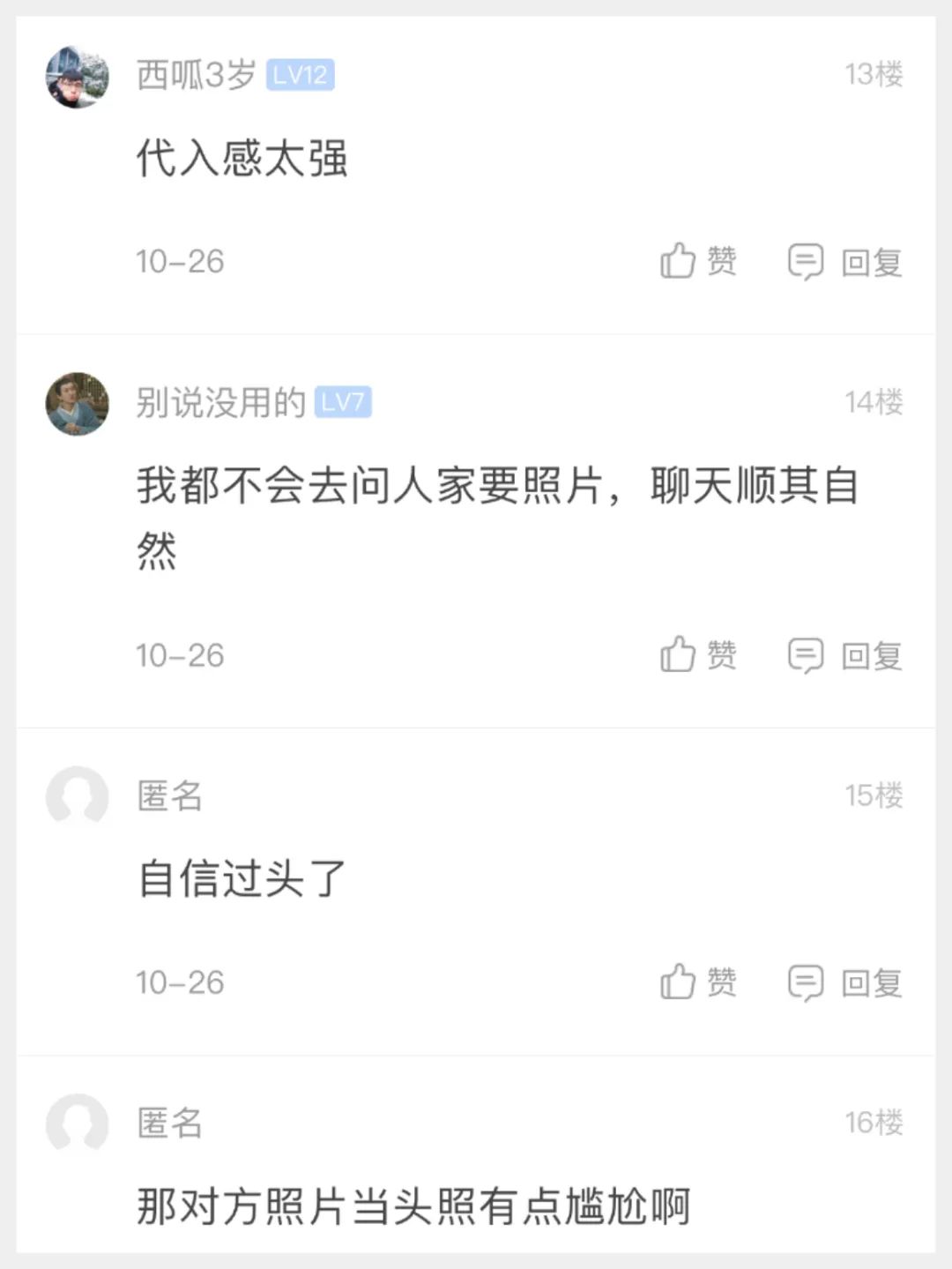Reply to the anonymous comment 自信过头了

pos(844,982)
